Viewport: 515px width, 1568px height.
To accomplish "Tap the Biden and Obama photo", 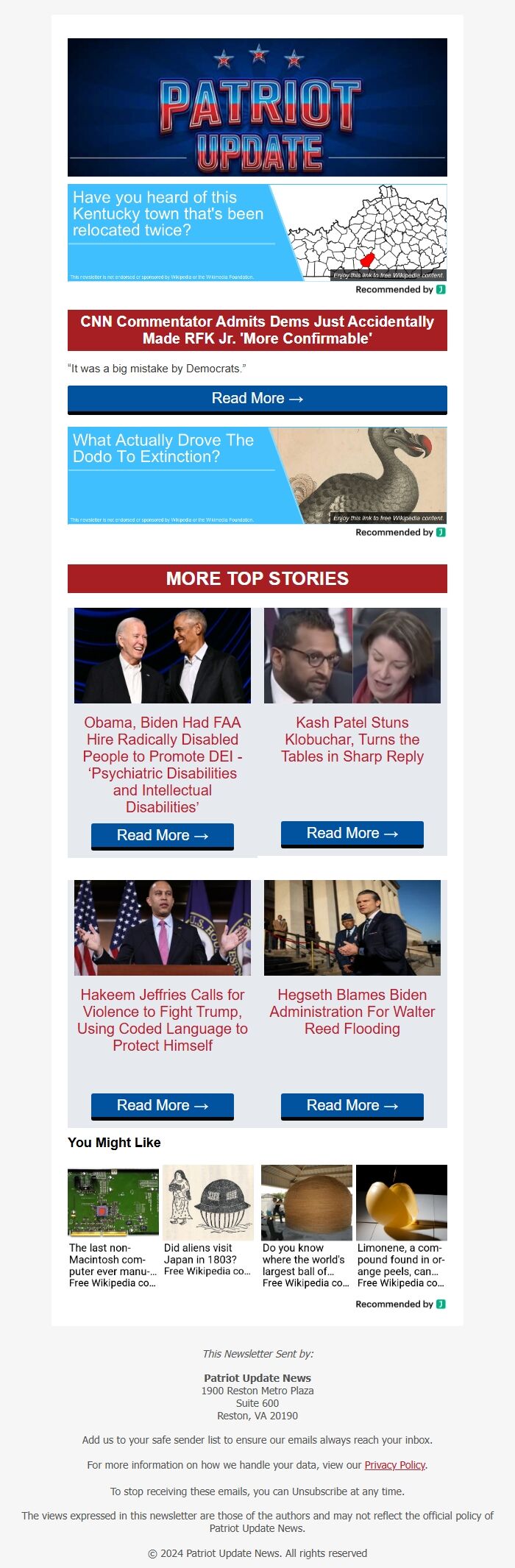I will [x=162, y=655].
